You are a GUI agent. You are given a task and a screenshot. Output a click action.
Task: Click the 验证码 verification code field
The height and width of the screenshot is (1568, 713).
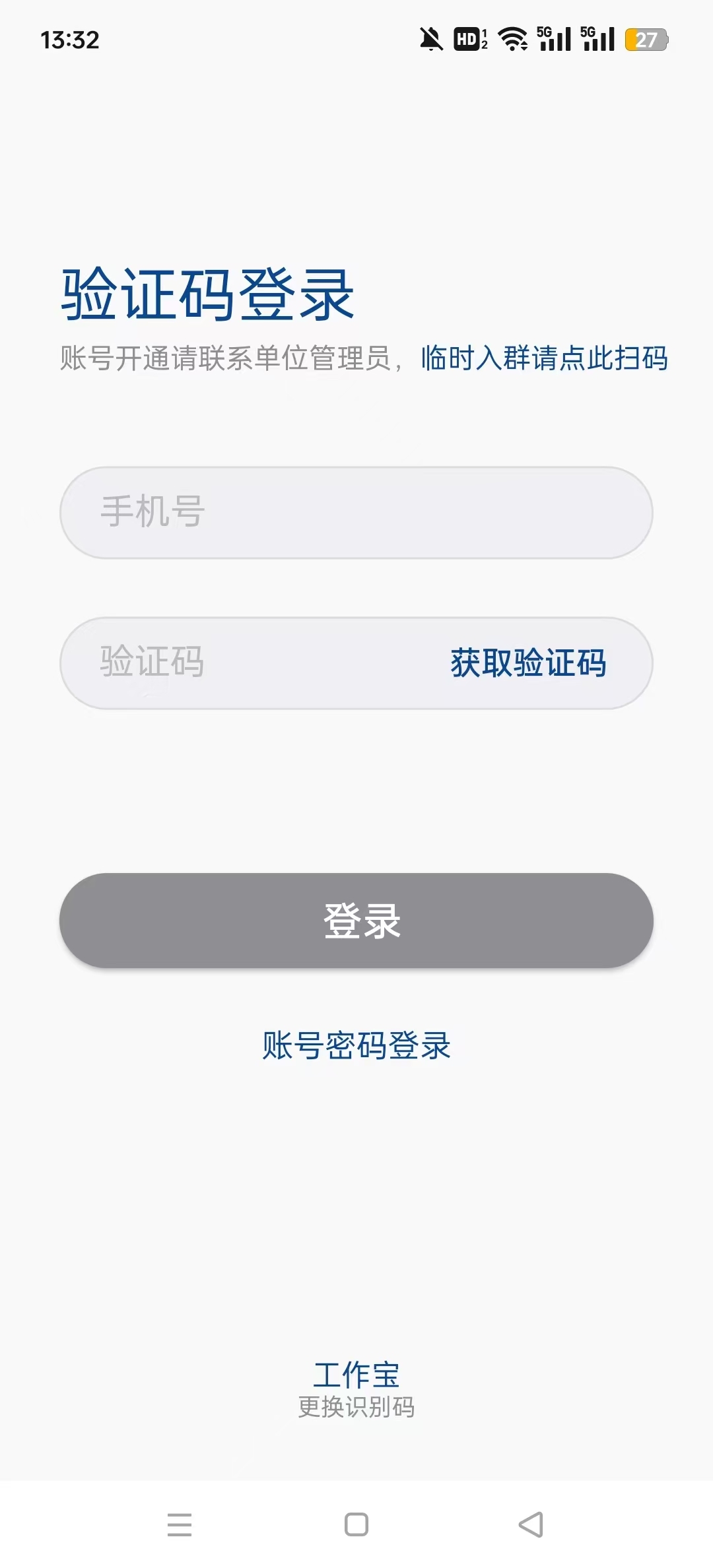click(231, 662)
